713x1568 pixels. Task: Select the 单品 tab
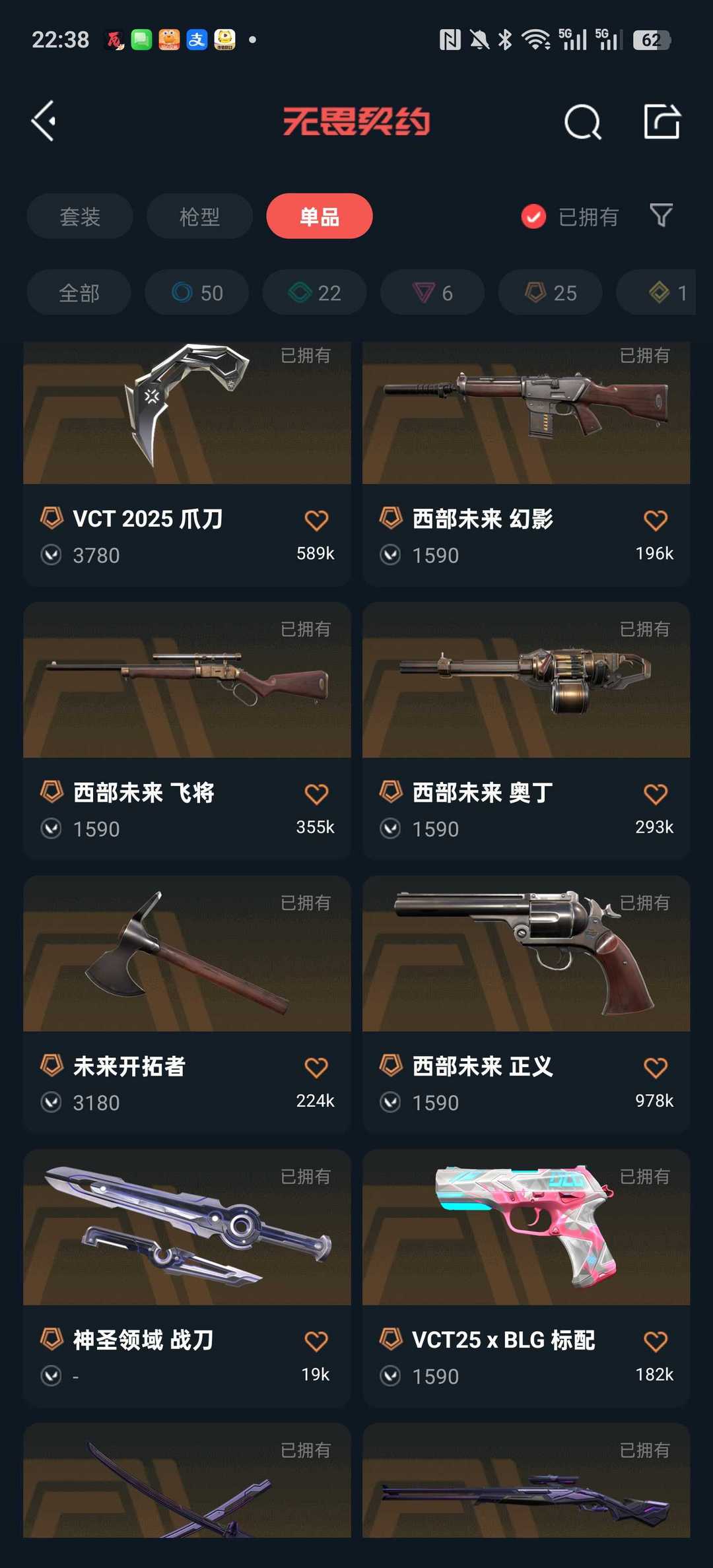320,216
